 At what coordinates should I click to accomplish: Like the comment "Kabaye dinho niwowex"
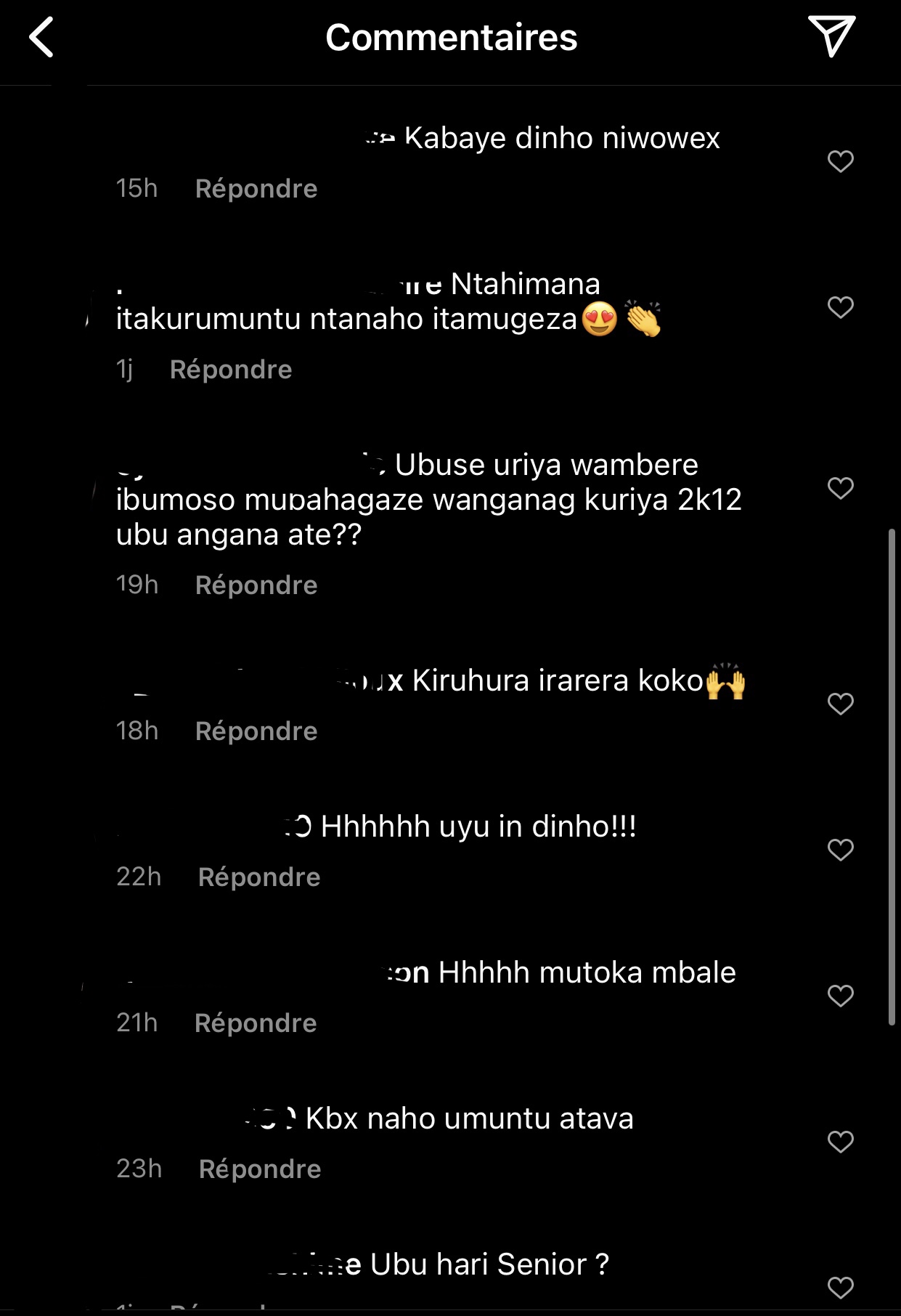pos(840,161)
